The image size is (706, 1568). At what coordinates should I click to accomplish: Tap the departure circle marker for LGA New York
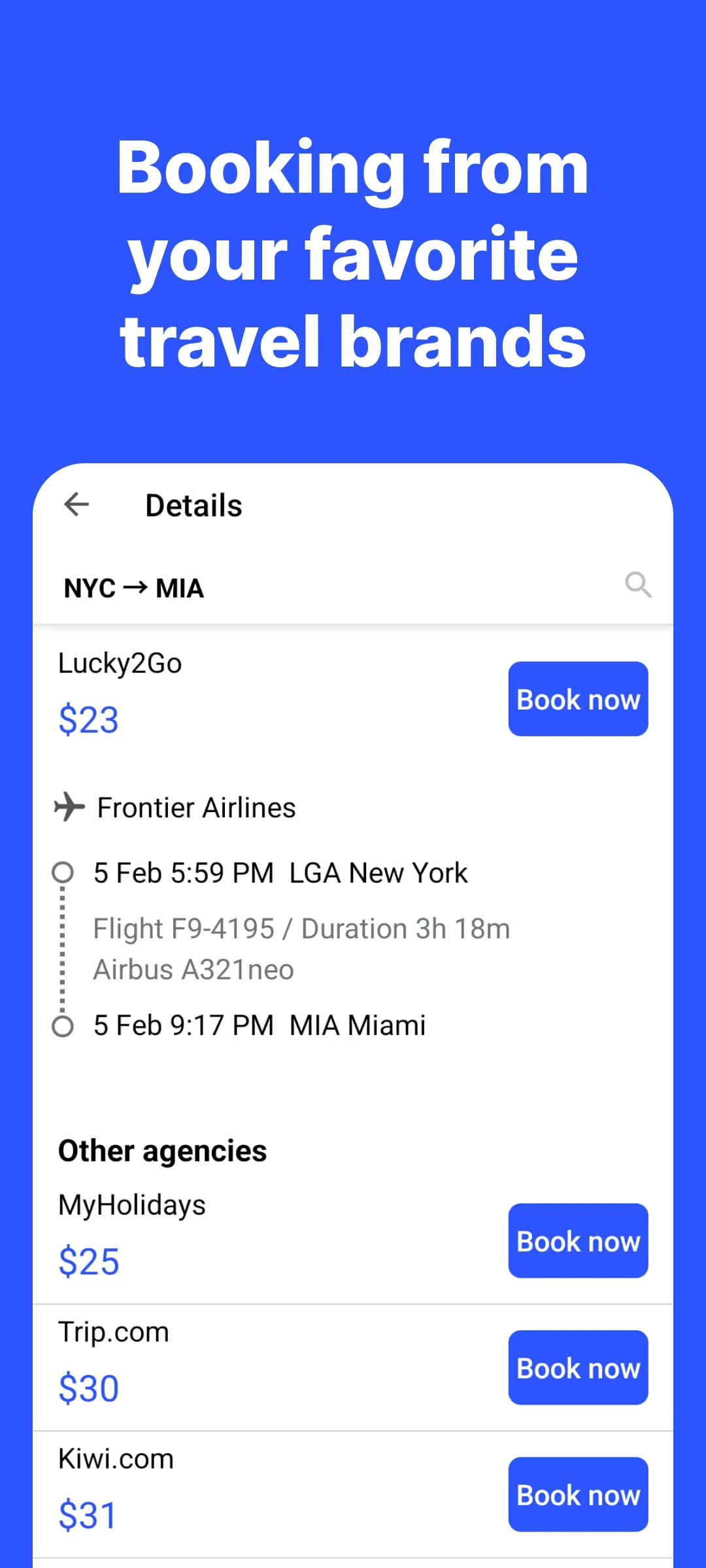point(63,872)
